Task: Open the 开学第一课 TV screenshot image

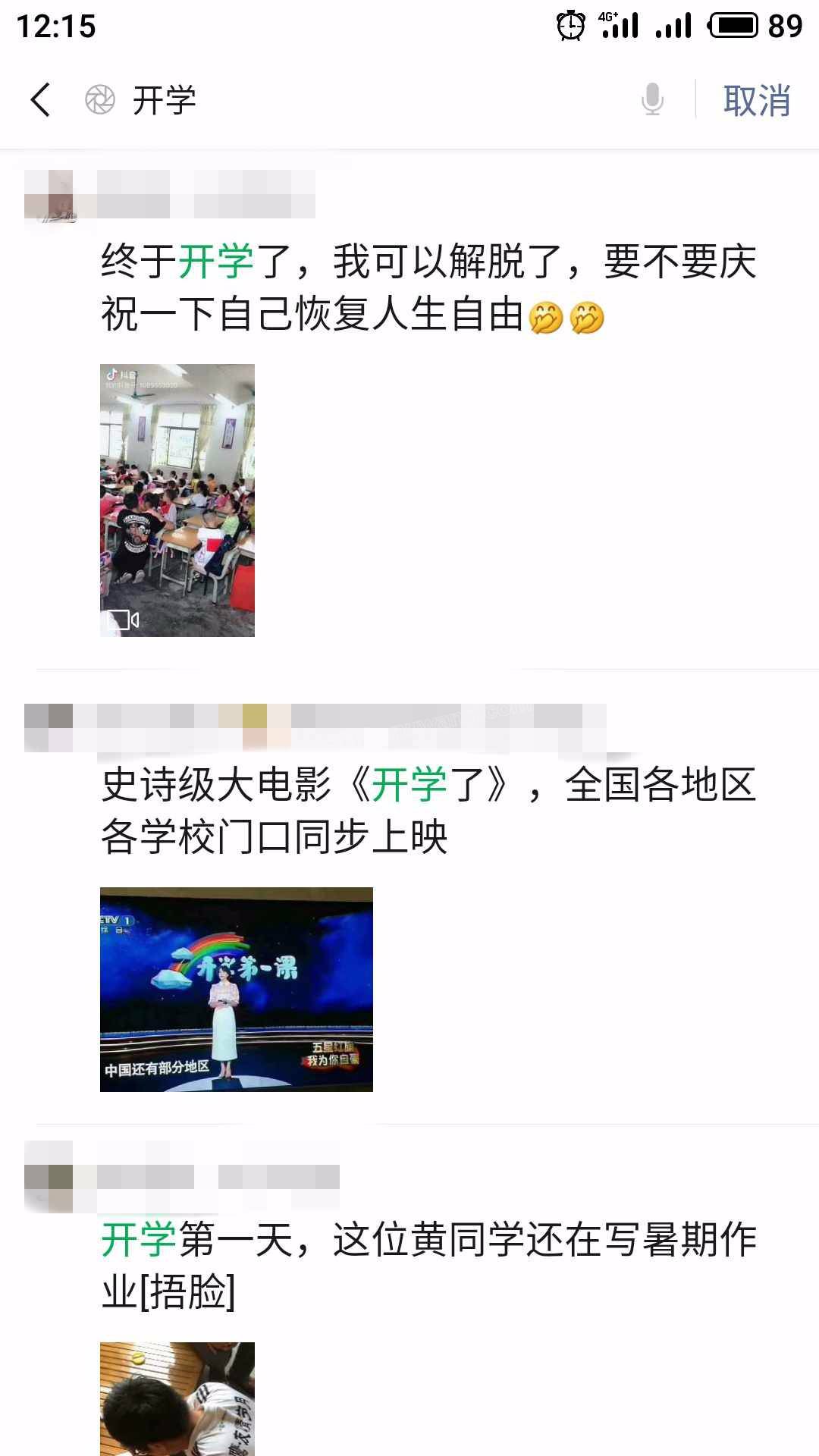Action: point(237,989)
